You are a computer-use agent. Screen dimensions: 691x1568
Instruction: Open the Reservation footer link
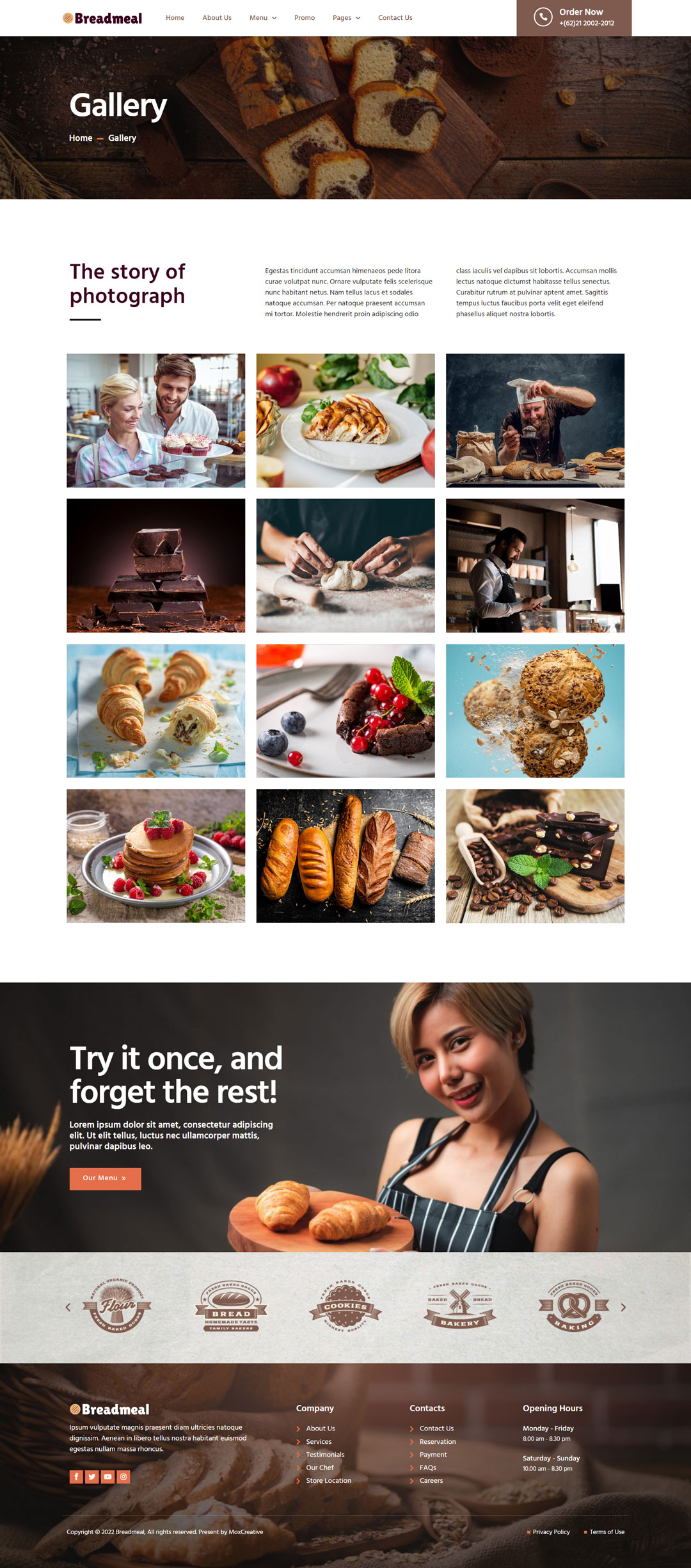[438, 1441]
